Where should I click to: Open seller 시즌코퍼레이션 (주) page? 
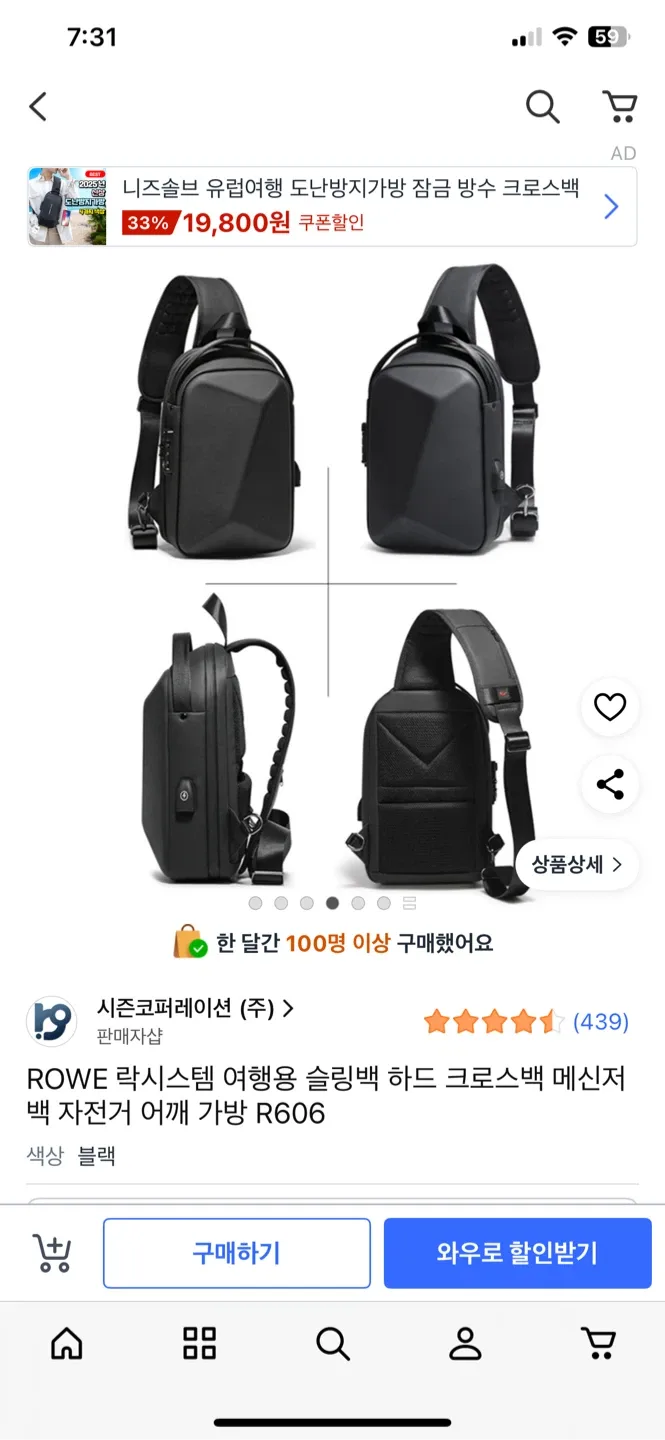coord(194,1008)
